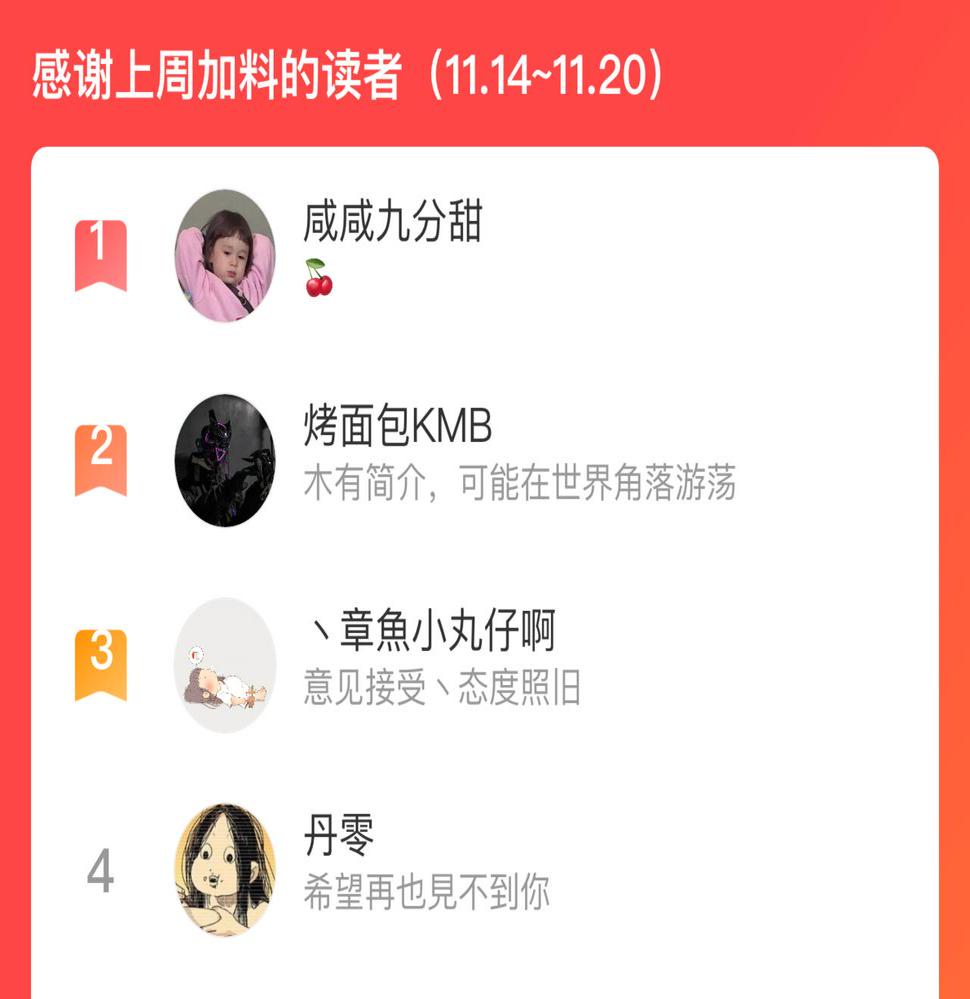View reader 烤面包KMB's profile
The image size is (970, 999).
pos(398,429)
